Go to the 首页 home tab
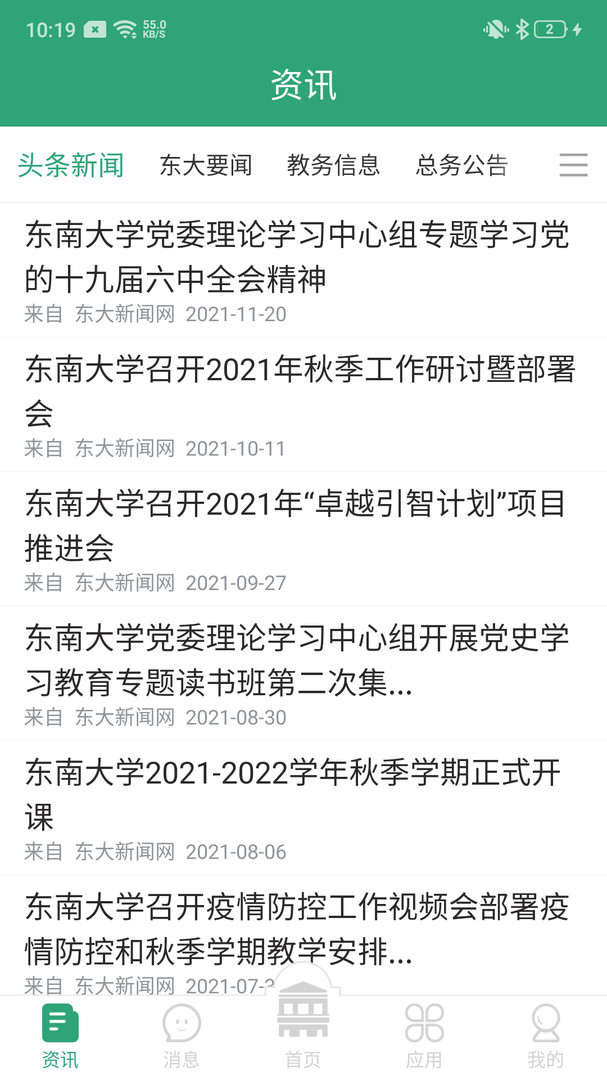The height and width of the screenshot is (1080, 607). [303, 1030]
